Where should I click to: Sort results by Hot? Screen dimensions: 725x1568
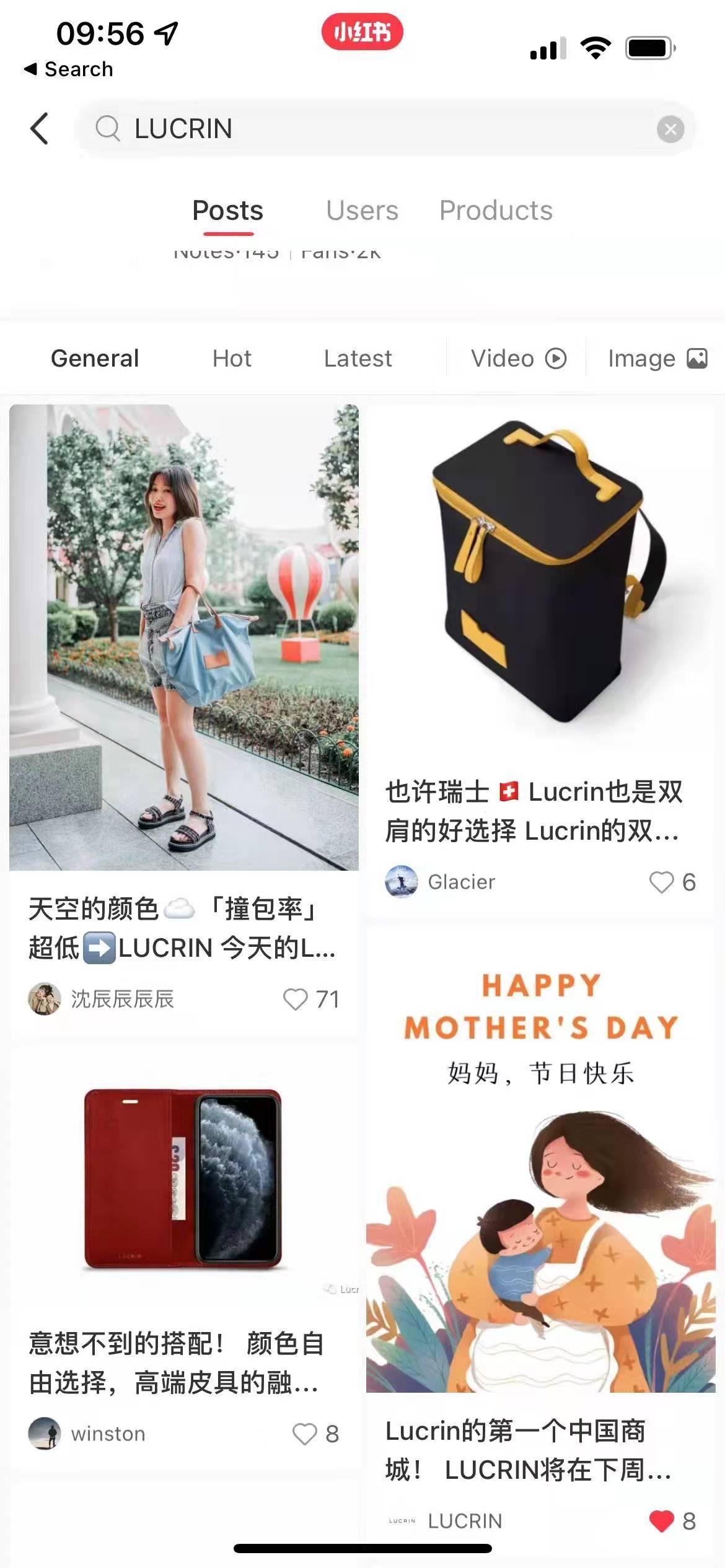tap(232, 359)
